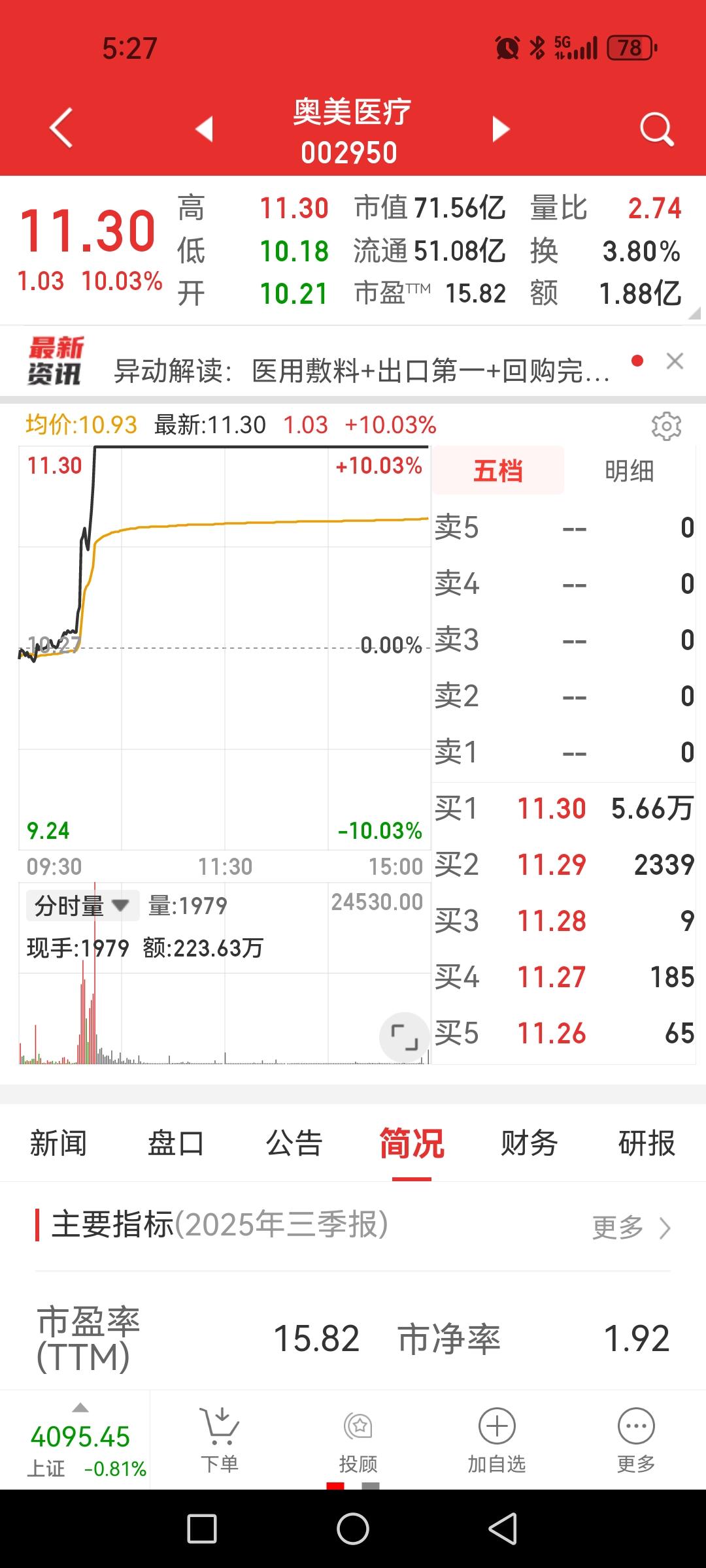Expand the chart to full screen

pyautogui.click(x=404, y=1036)
